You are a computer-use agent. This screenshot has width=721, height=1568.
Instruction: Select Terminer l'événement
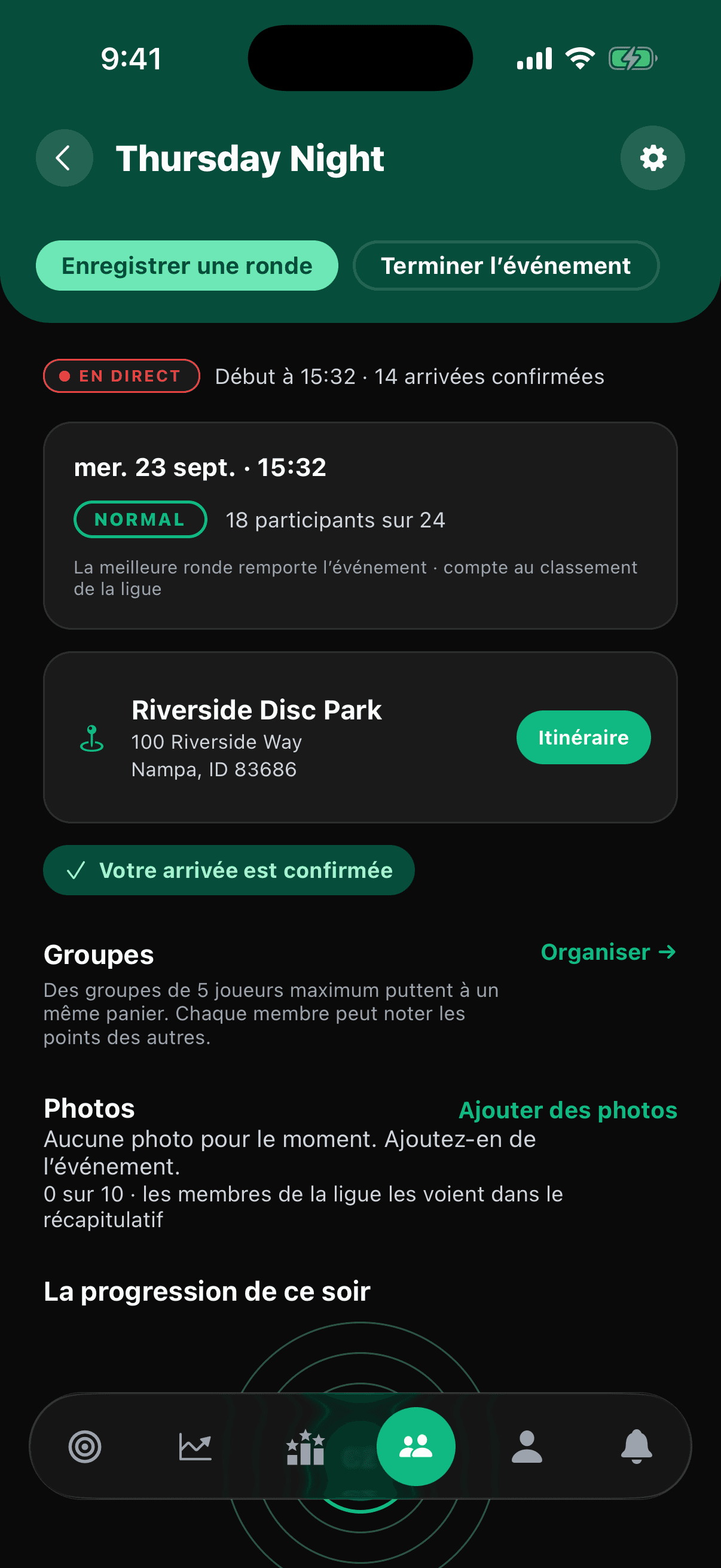click(506, 266)
